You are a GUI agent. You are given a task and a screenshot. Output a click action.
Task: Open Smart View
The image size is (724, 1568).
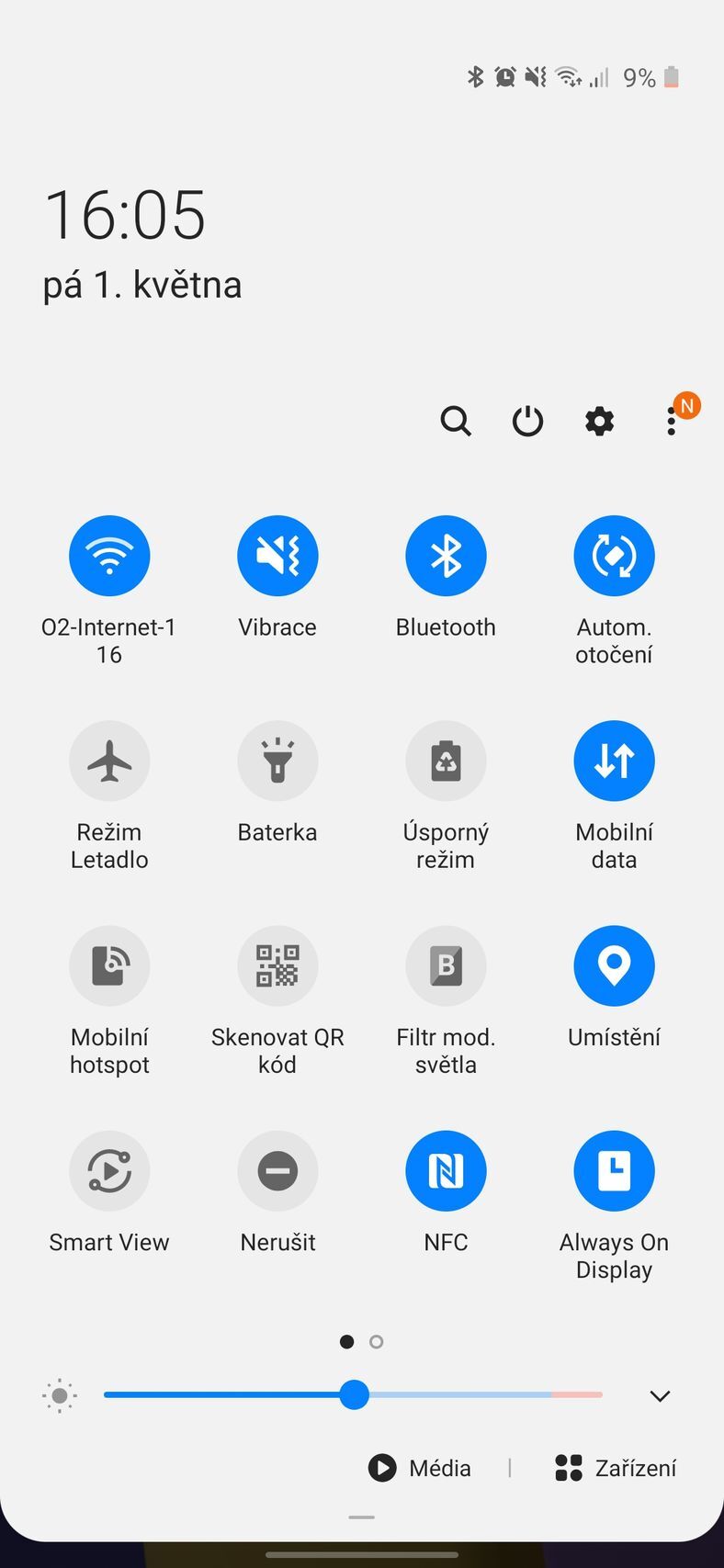pyautogui.click(x=108, y=1170)
